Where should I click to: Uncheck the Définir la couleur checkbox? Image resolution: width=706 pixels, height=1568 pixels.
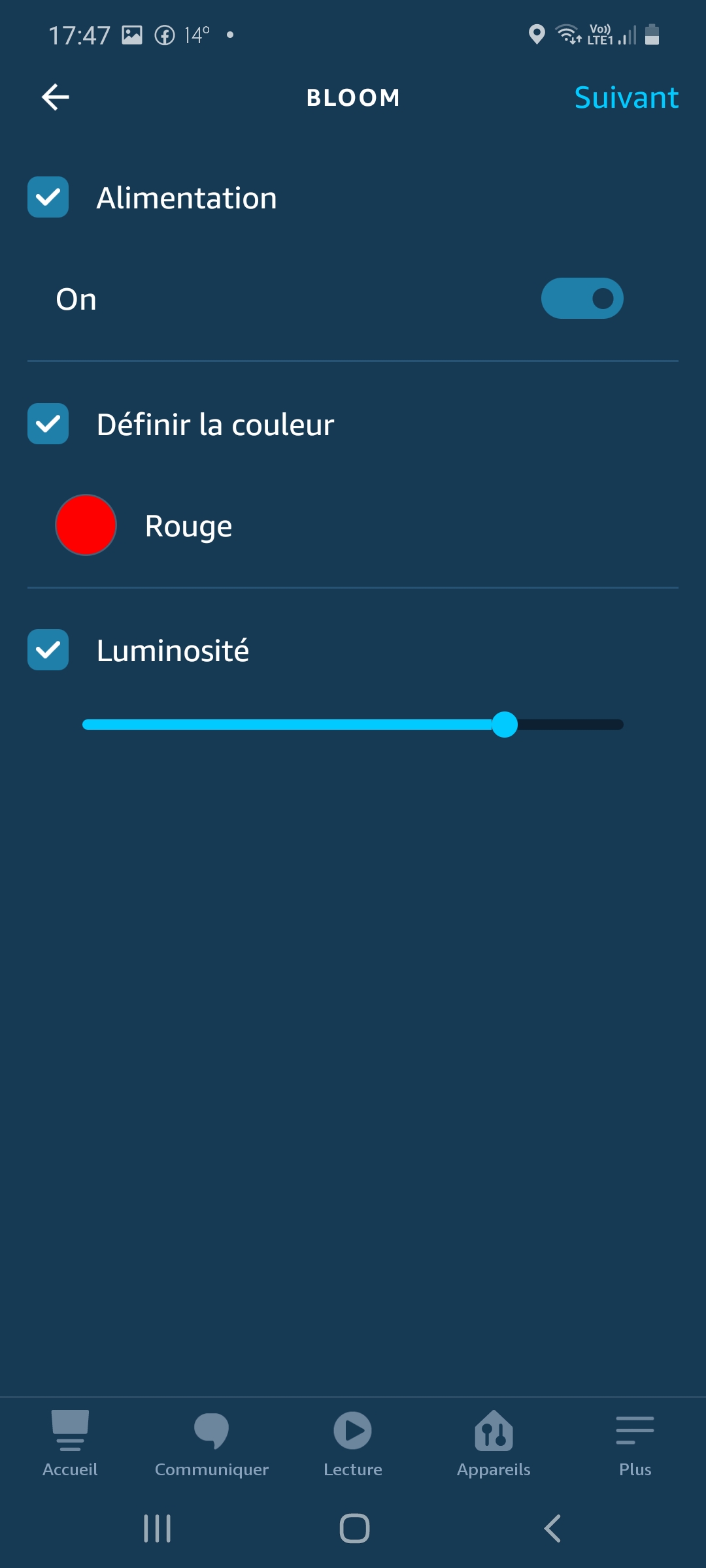[48, 424]
